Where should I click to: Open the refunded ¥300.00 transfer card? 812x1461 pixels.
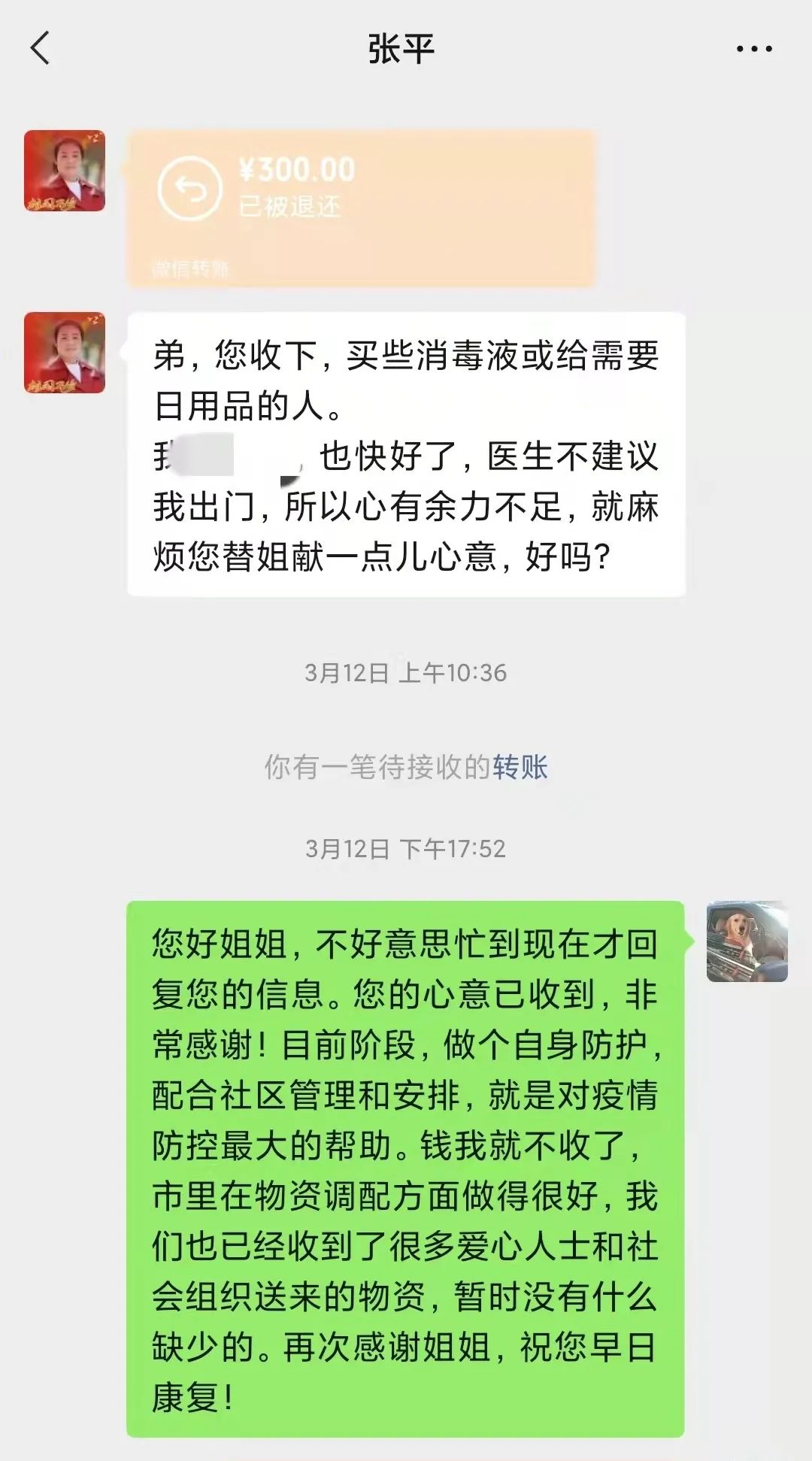click(361, 208)
